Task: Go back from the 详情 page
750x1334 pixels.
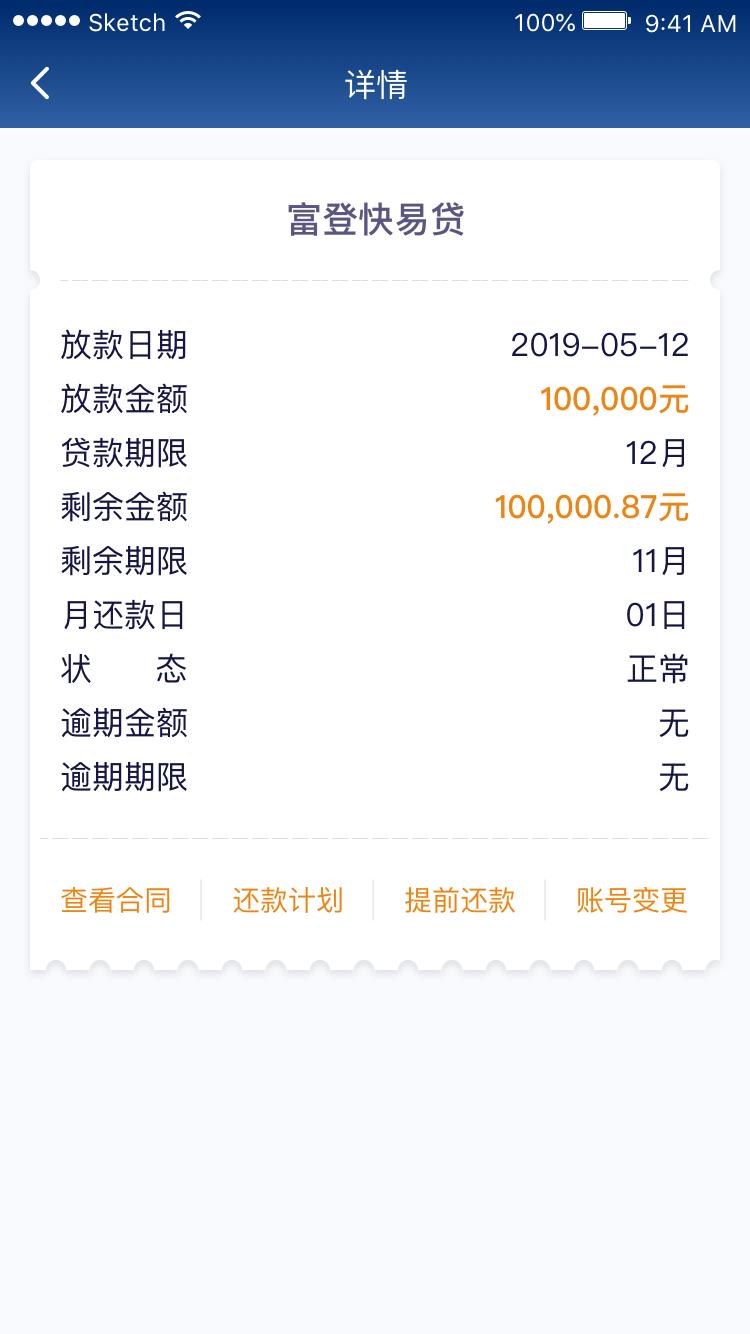Action: [x=40, y=84]
